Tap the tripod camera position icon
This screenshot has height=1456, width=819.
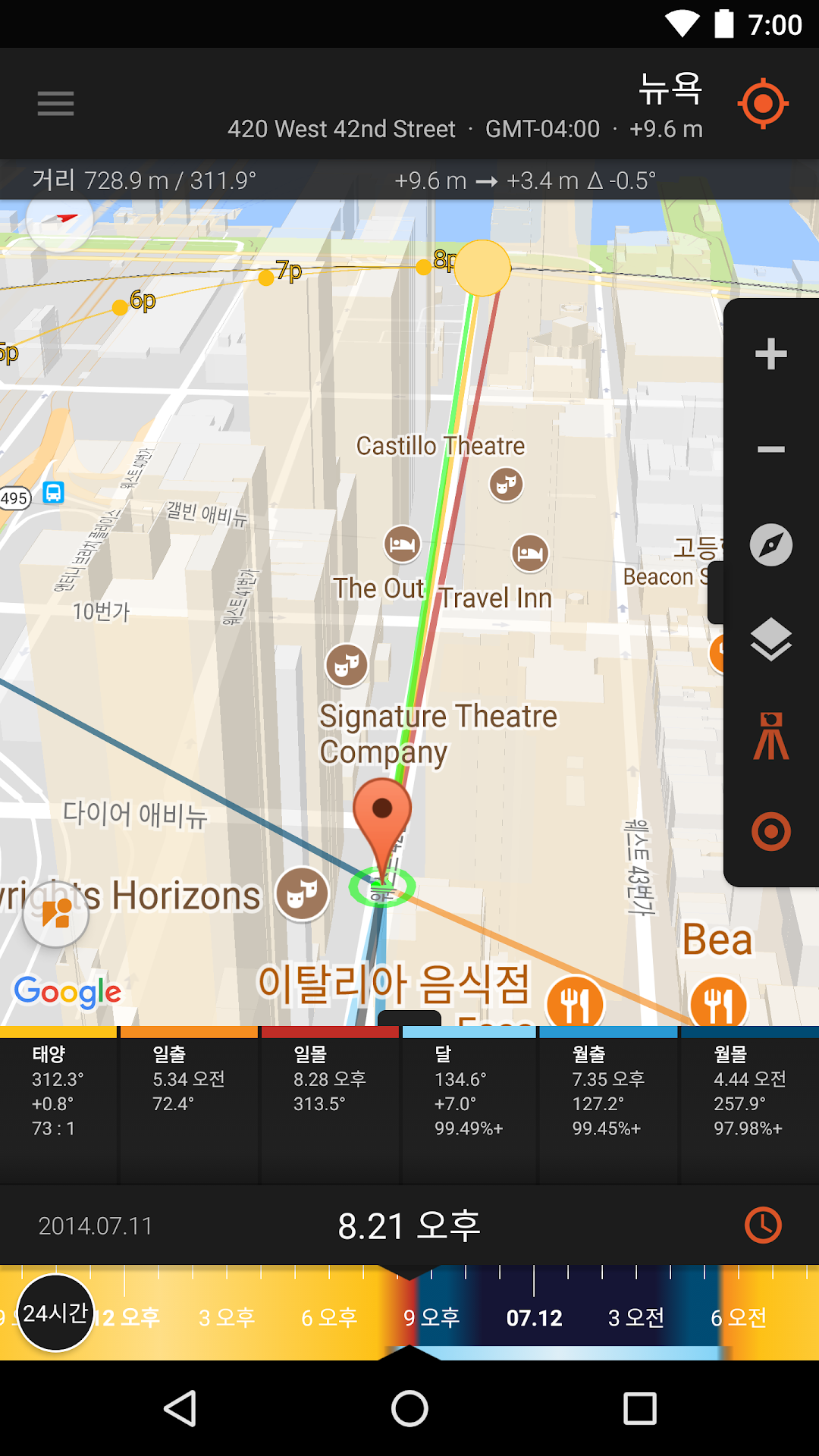tap(771, 736)
